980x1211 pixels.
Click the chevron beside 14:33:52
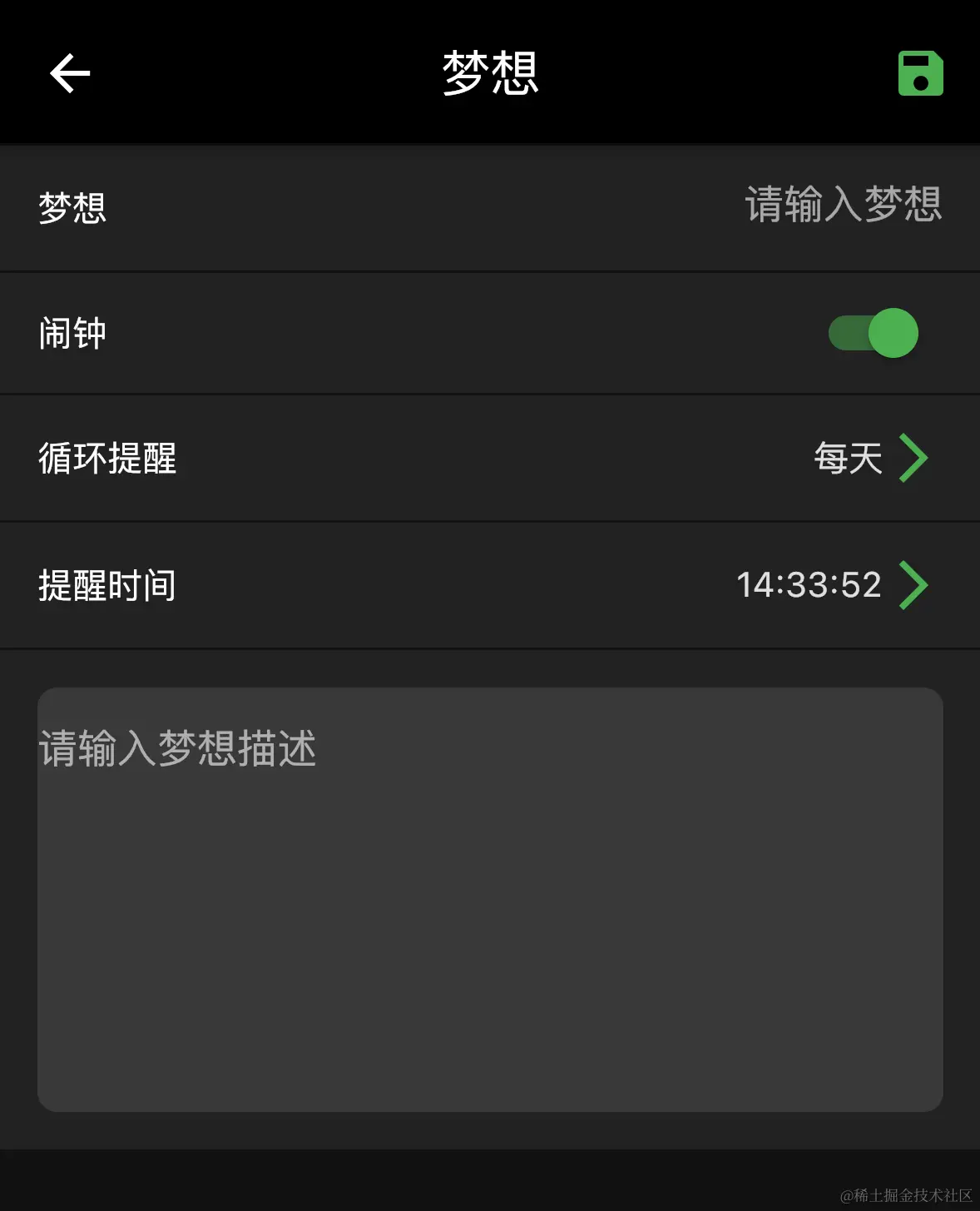click(915, 585)
